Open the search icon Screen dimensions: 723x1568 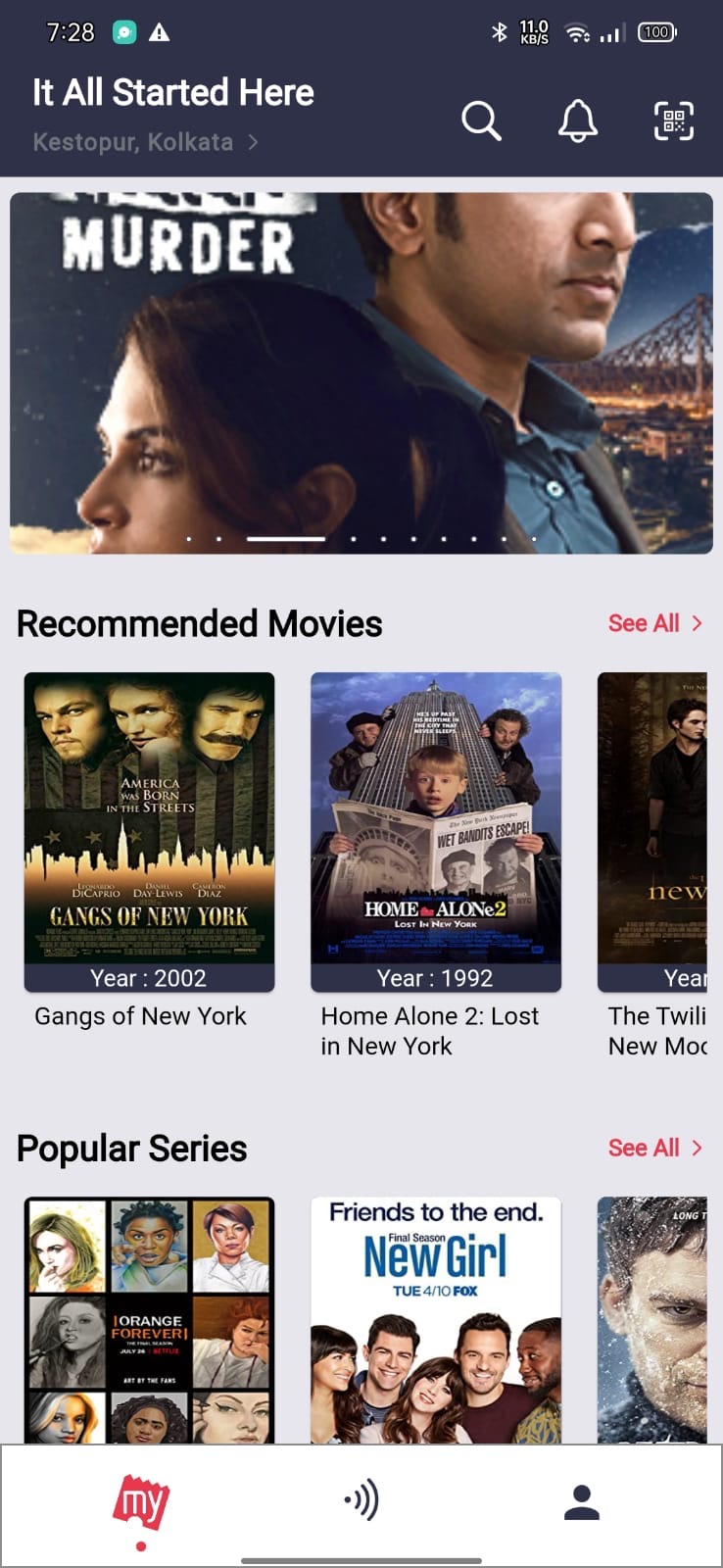click(481, 122)
